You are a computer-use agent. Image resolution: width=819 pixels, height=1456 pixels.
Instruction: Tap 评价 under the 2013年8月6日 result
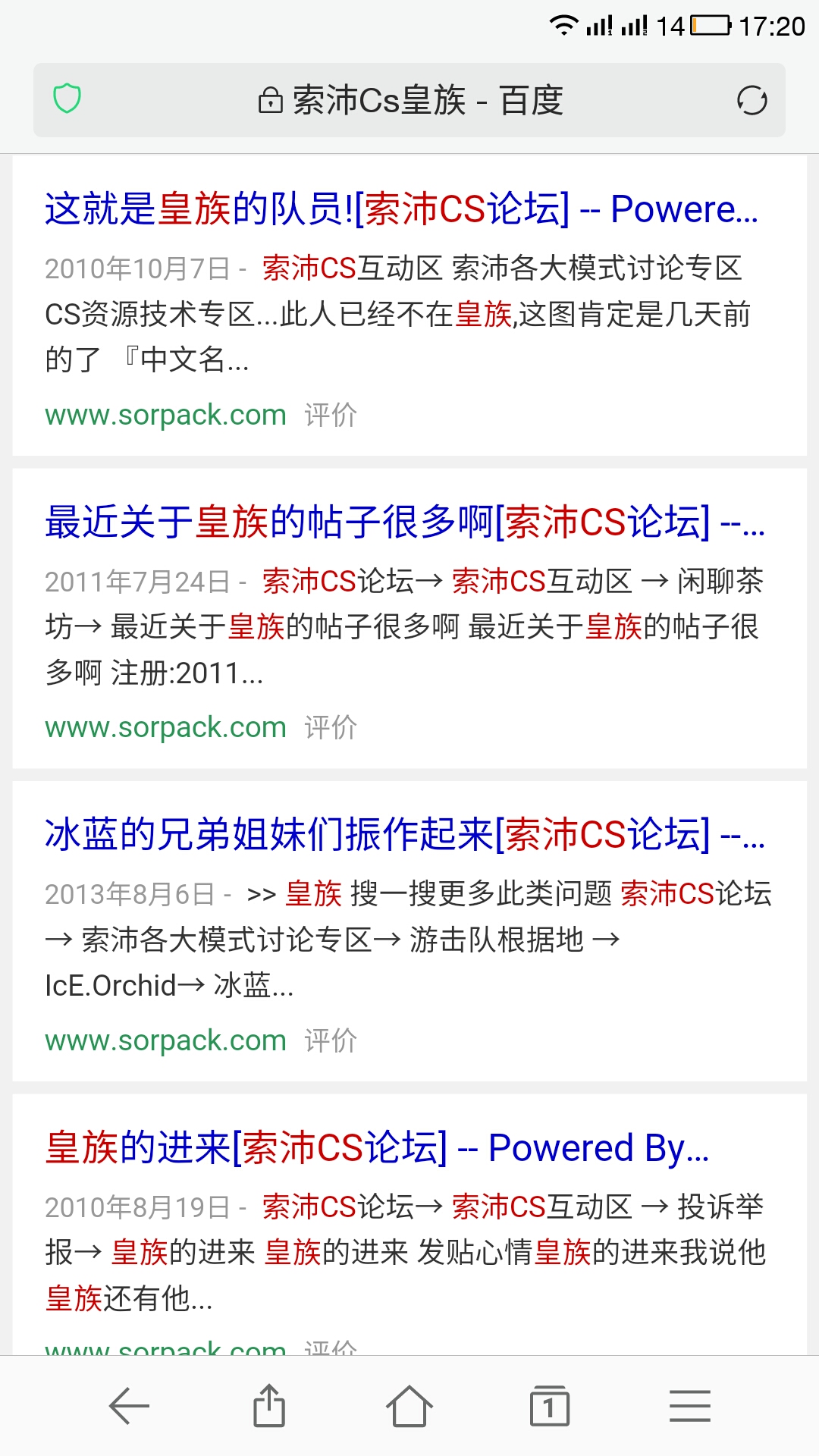(331, 1040)
